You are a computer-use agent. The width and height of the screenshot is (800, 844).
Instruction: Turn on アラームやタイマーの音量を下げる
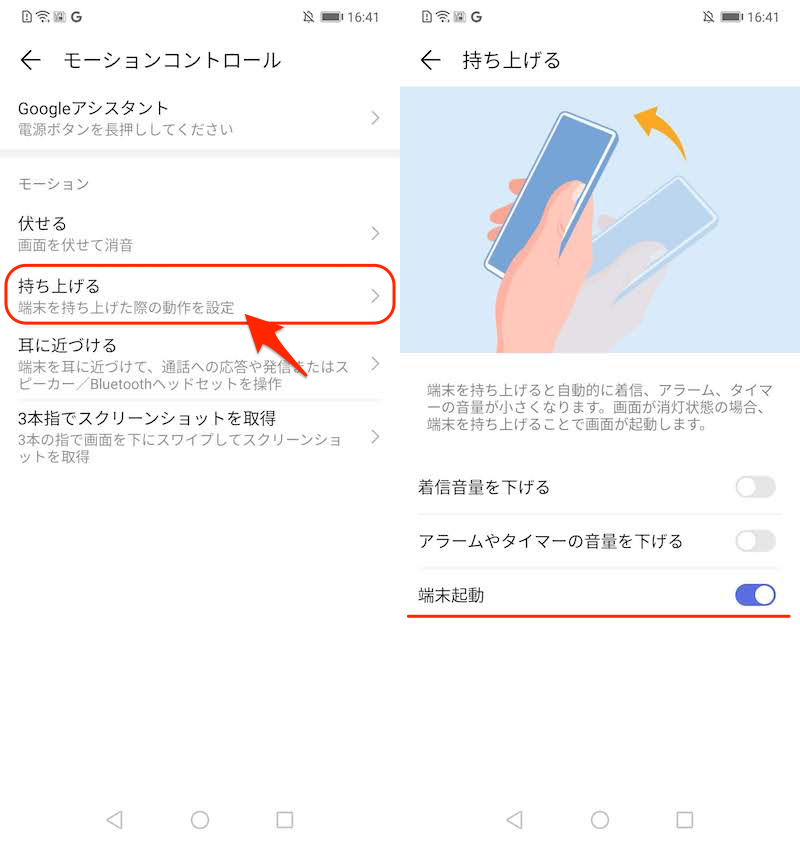coord(755,541)
